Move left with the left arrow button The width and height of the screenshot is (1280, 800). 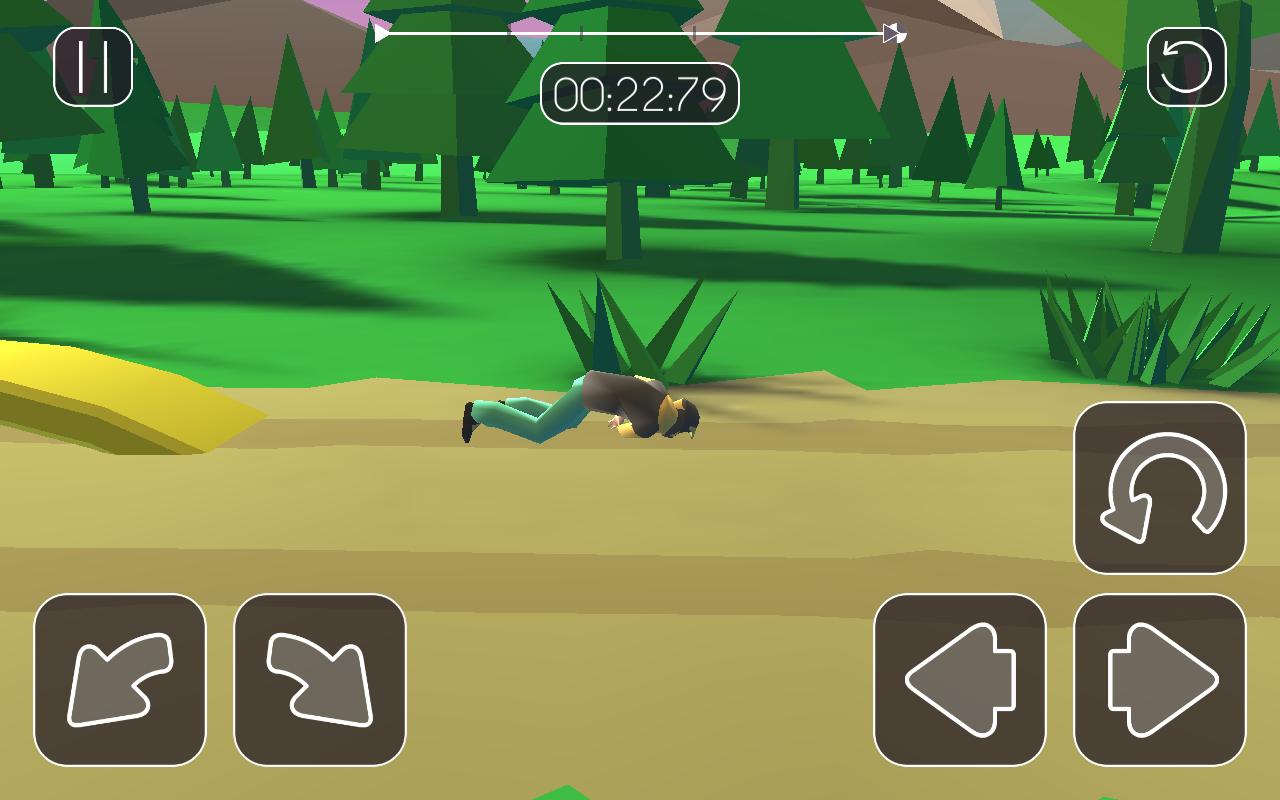click(960, 680)
